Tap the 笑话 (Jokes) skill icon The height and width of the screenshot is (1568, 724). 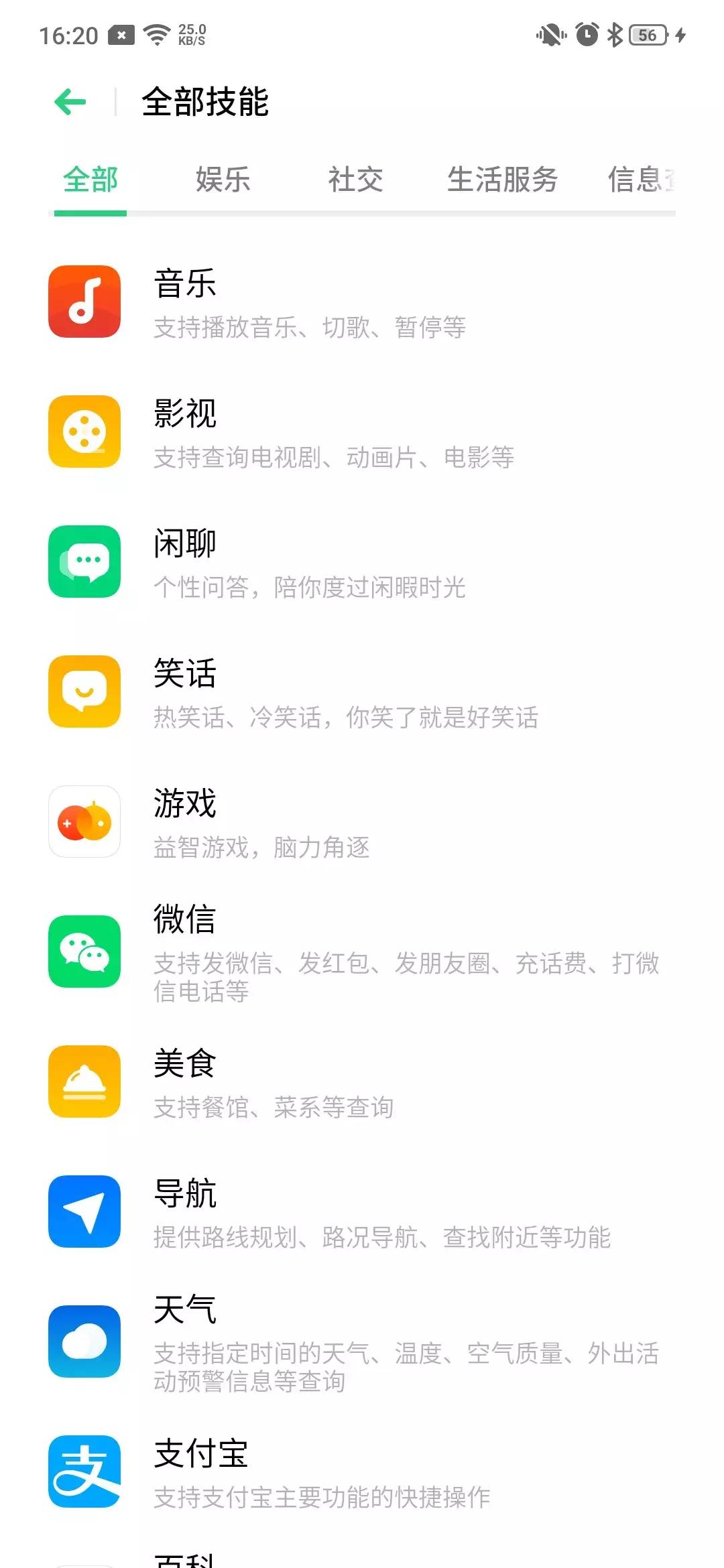pos(84,692)
